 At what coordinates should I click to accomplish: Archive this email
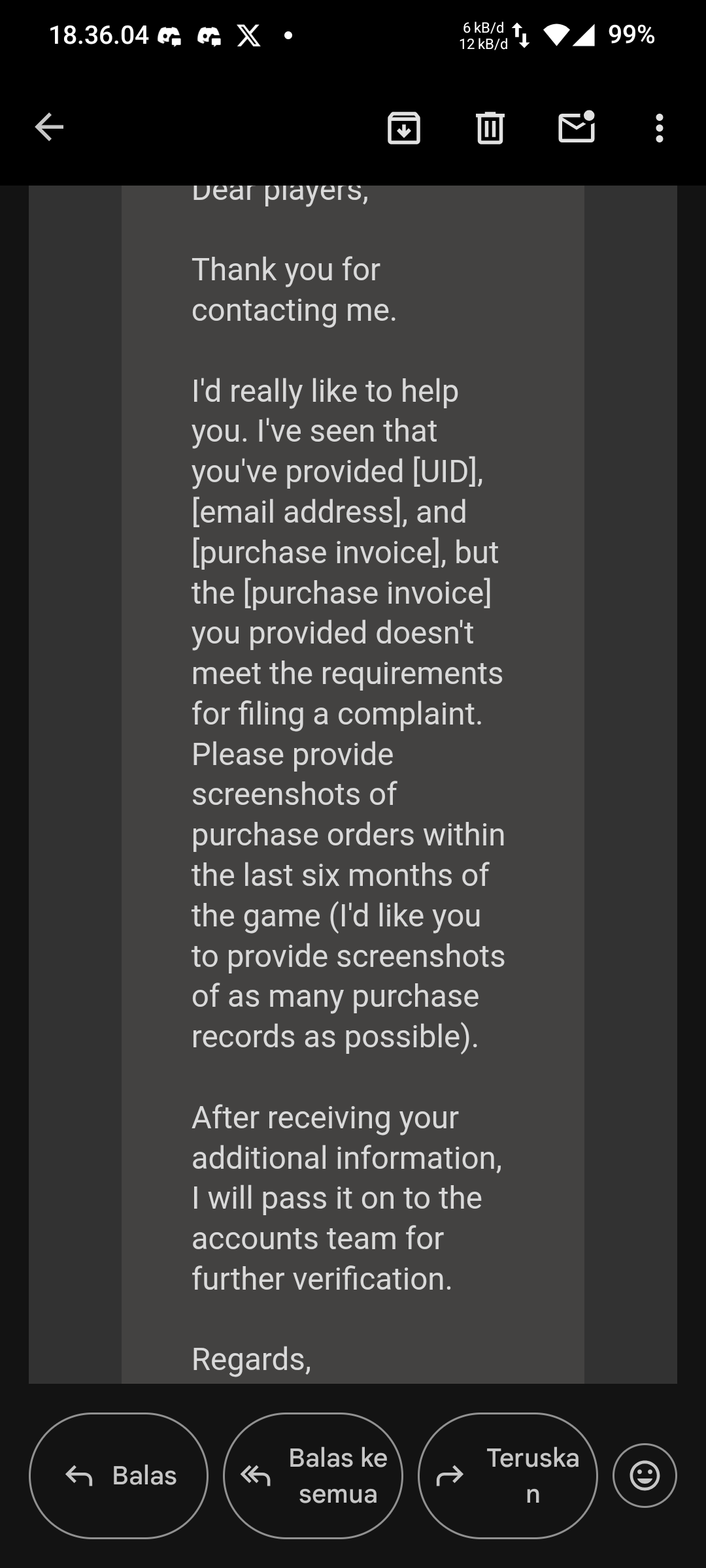[404, 127]
